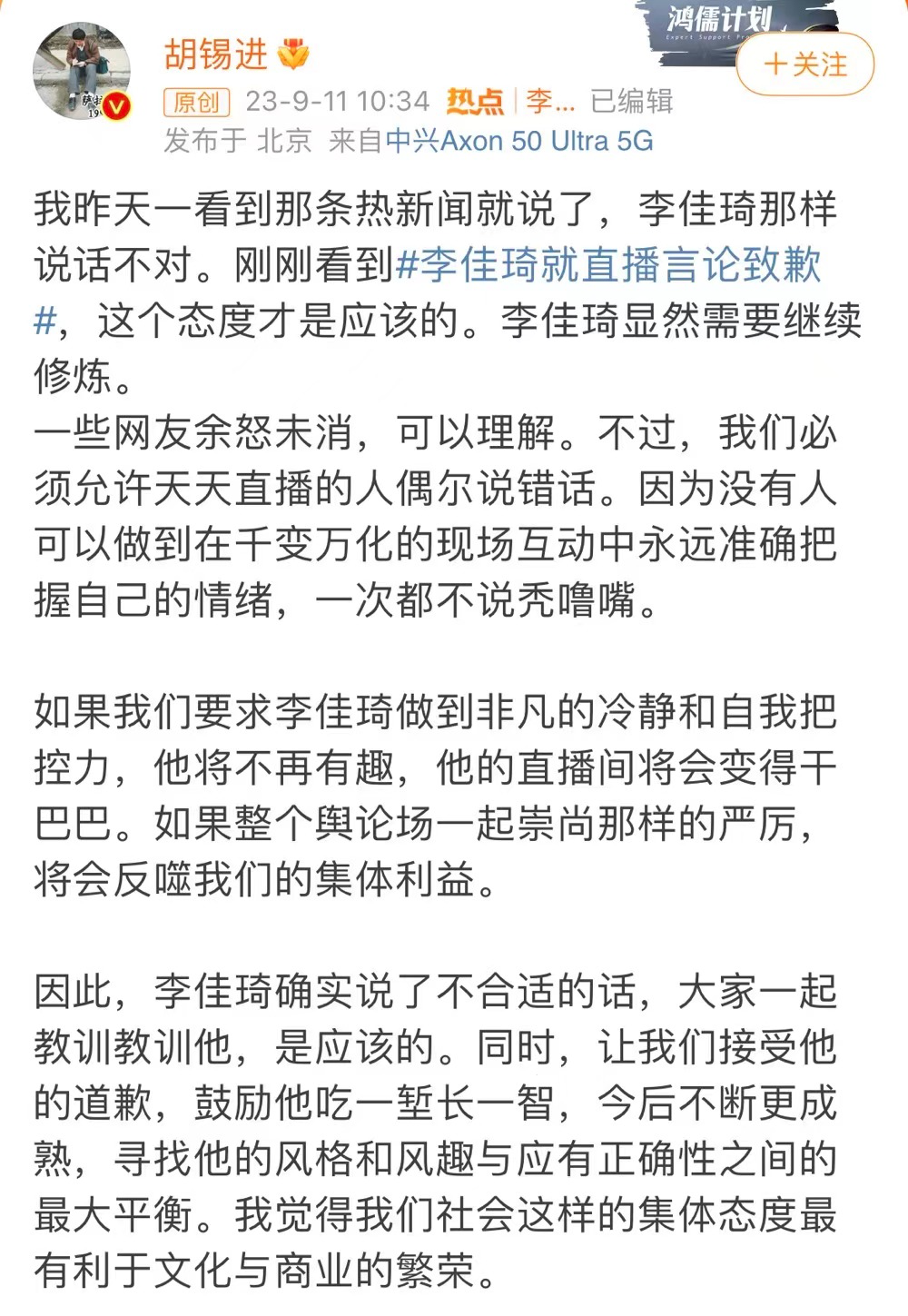
Task: View edit history via 已编辑
Action: point(632,101)
